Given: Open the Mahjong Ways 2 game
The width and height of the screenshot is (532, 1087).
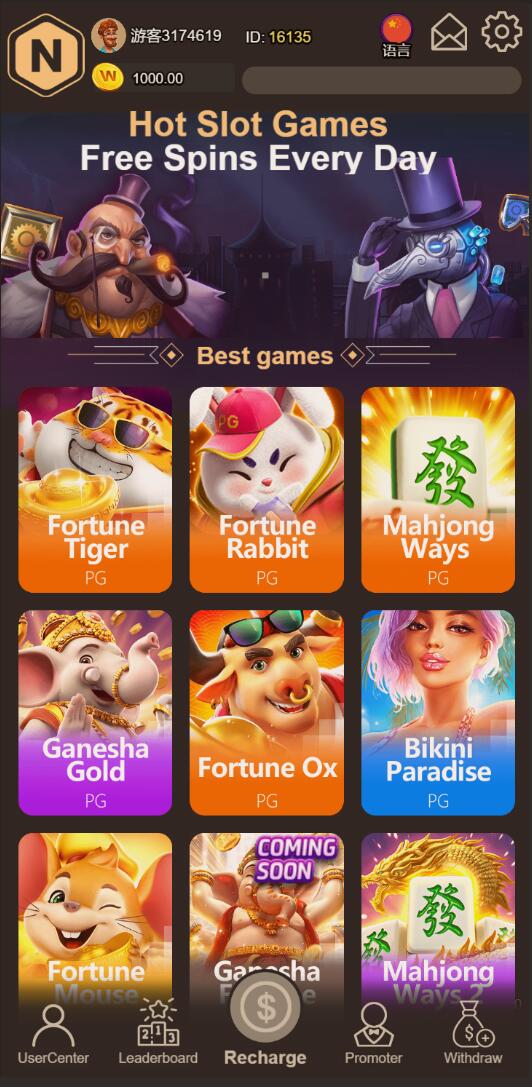Looking at the screenshot, I should pos(438,915).
